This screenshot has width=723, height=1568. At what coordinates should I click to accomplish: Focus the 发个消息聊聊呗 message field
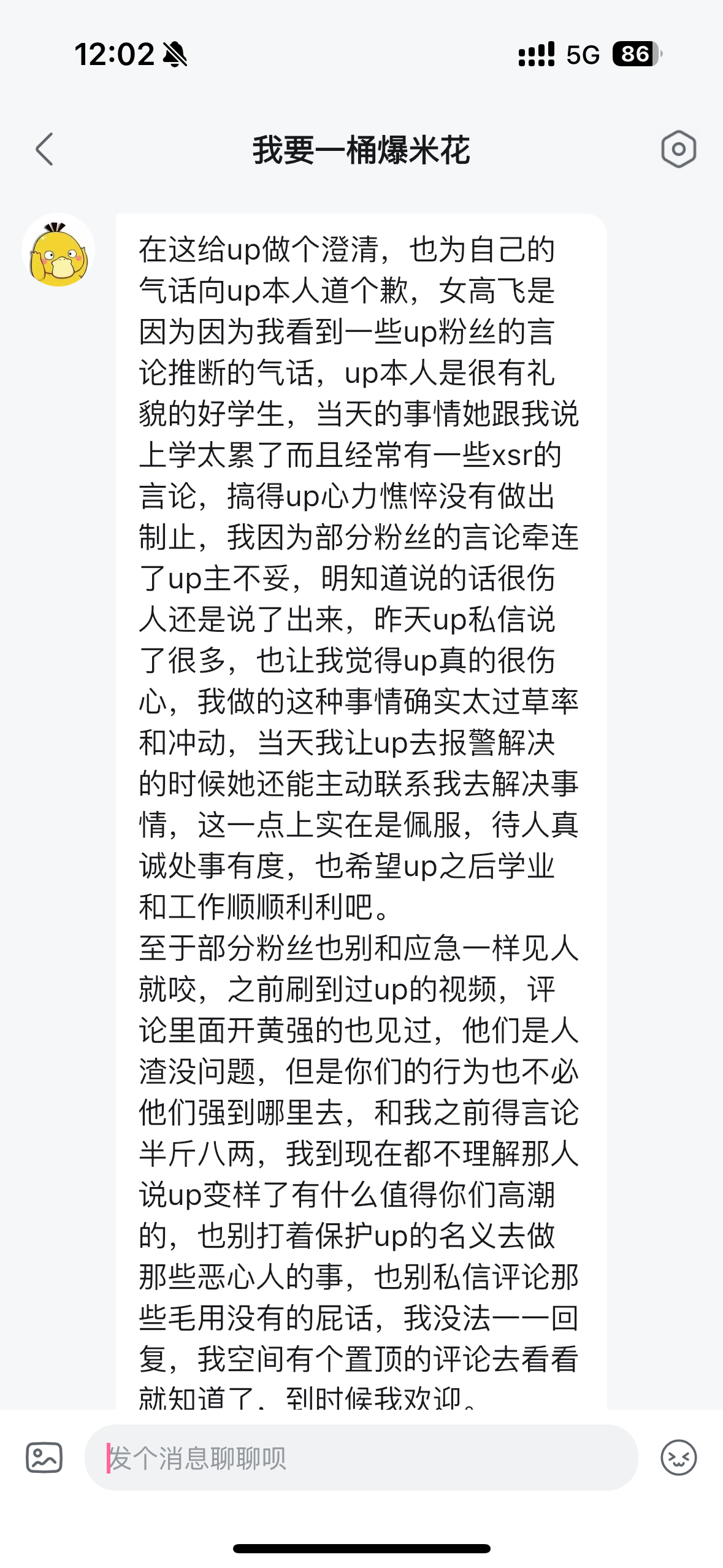pos(361,1458)
